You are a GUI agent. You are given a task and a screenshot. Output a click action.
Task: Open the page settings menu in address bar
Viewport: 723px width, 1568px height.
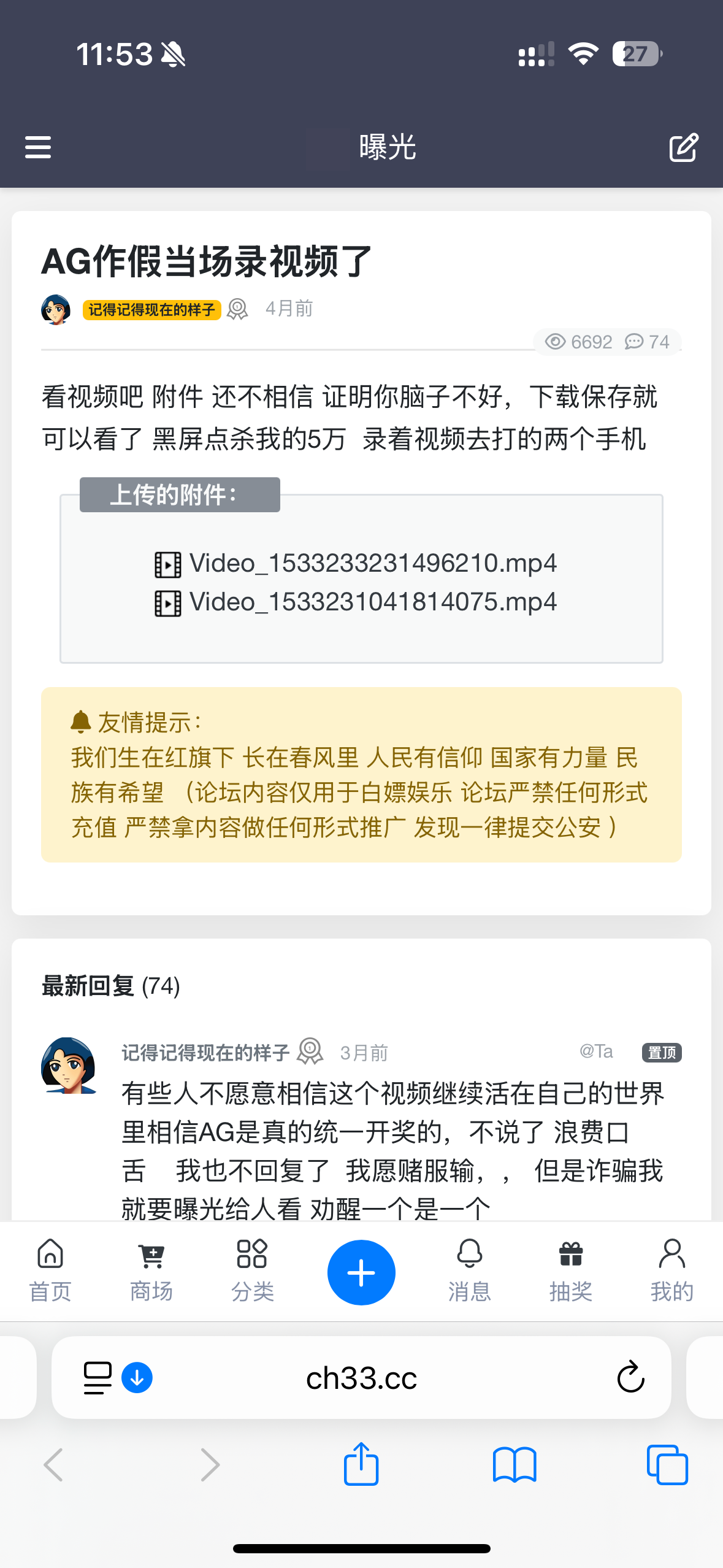coord(98,1378)
